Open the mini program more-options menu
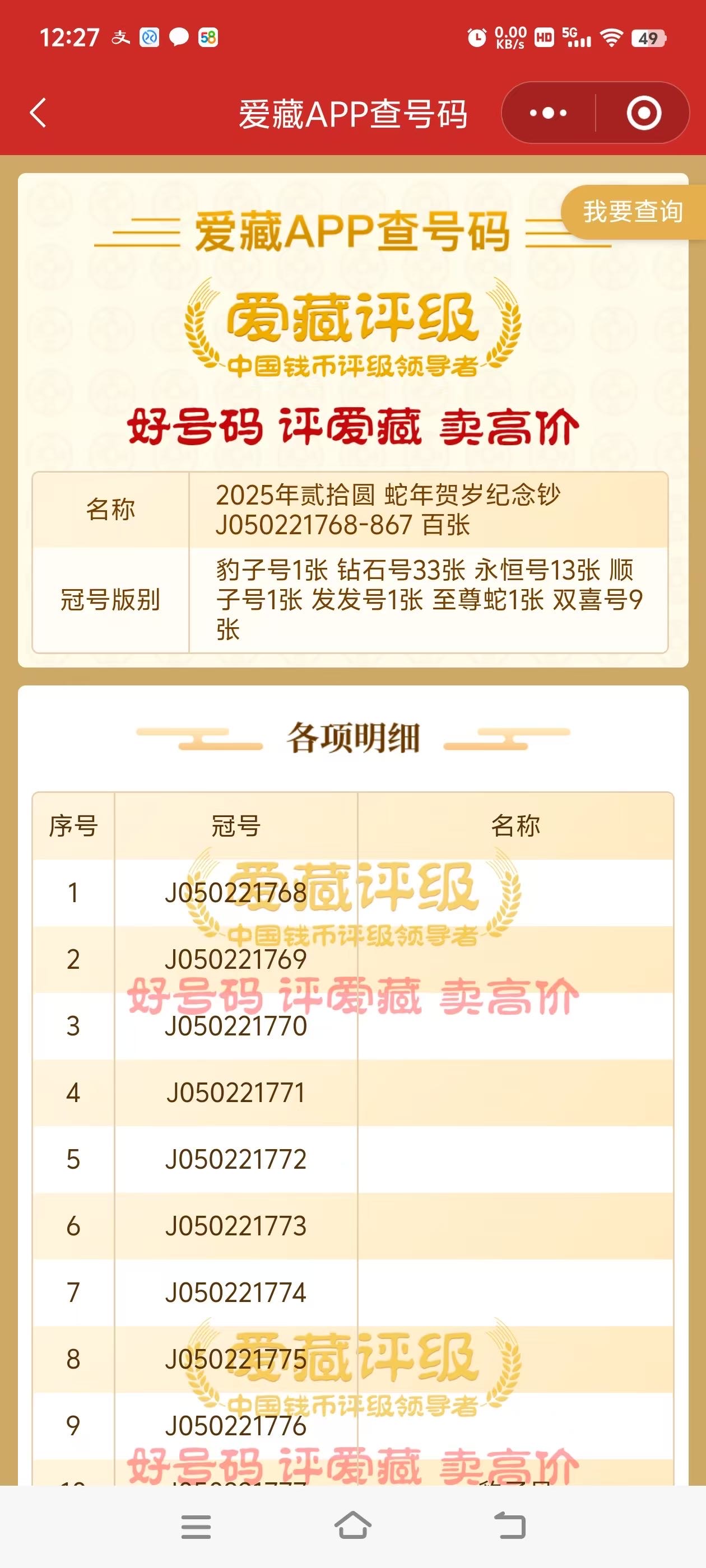The height and width of the screenshot is (1568, 706). tap(548, 113)
